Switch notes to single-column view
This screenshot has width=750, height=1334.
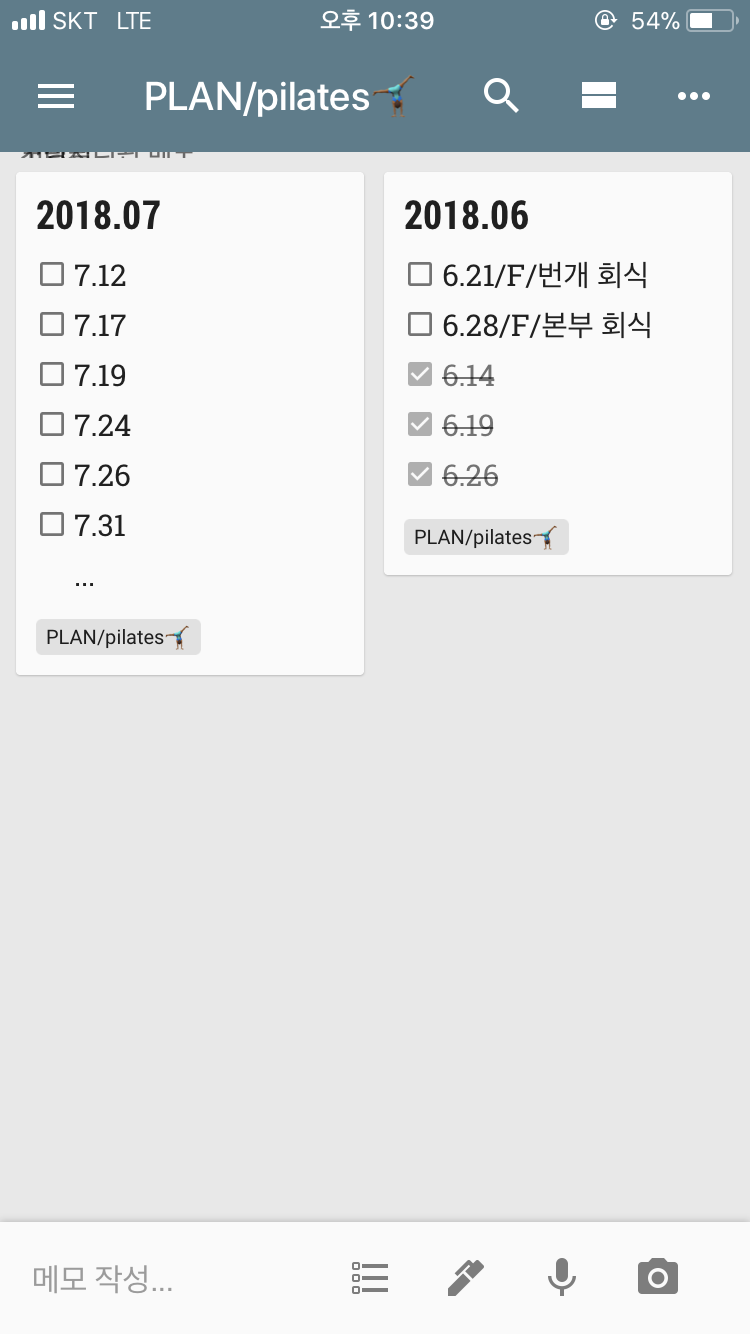pyautogui.click(x=598, y=96)
